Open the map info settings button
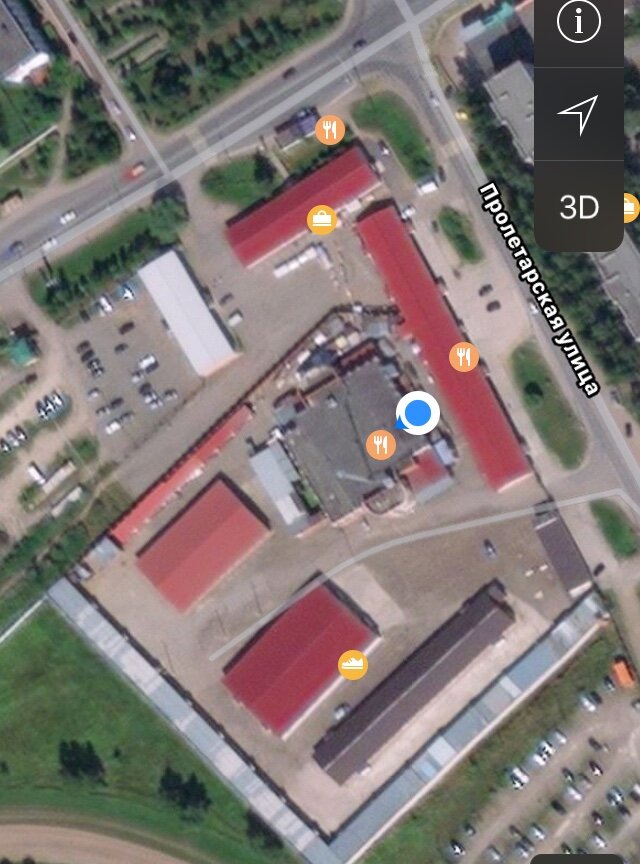 click(579, 22)
